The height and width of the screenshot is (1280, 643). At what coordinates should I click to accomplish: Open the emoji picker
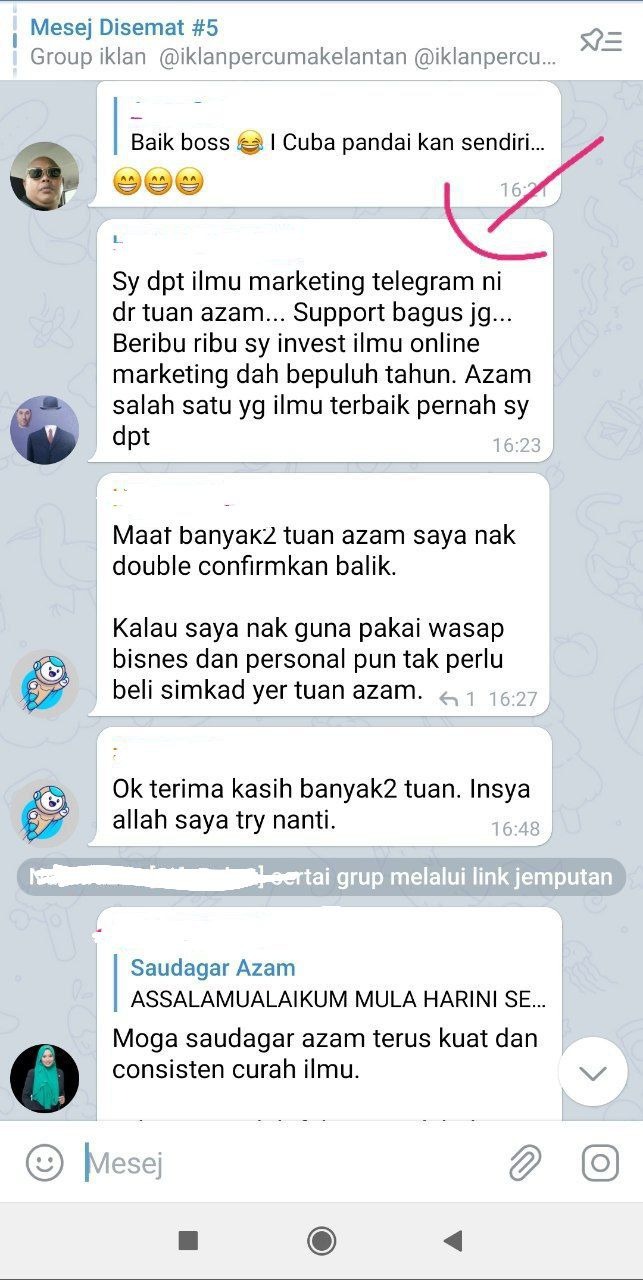pyautogui.click(x=44, y=1163)
